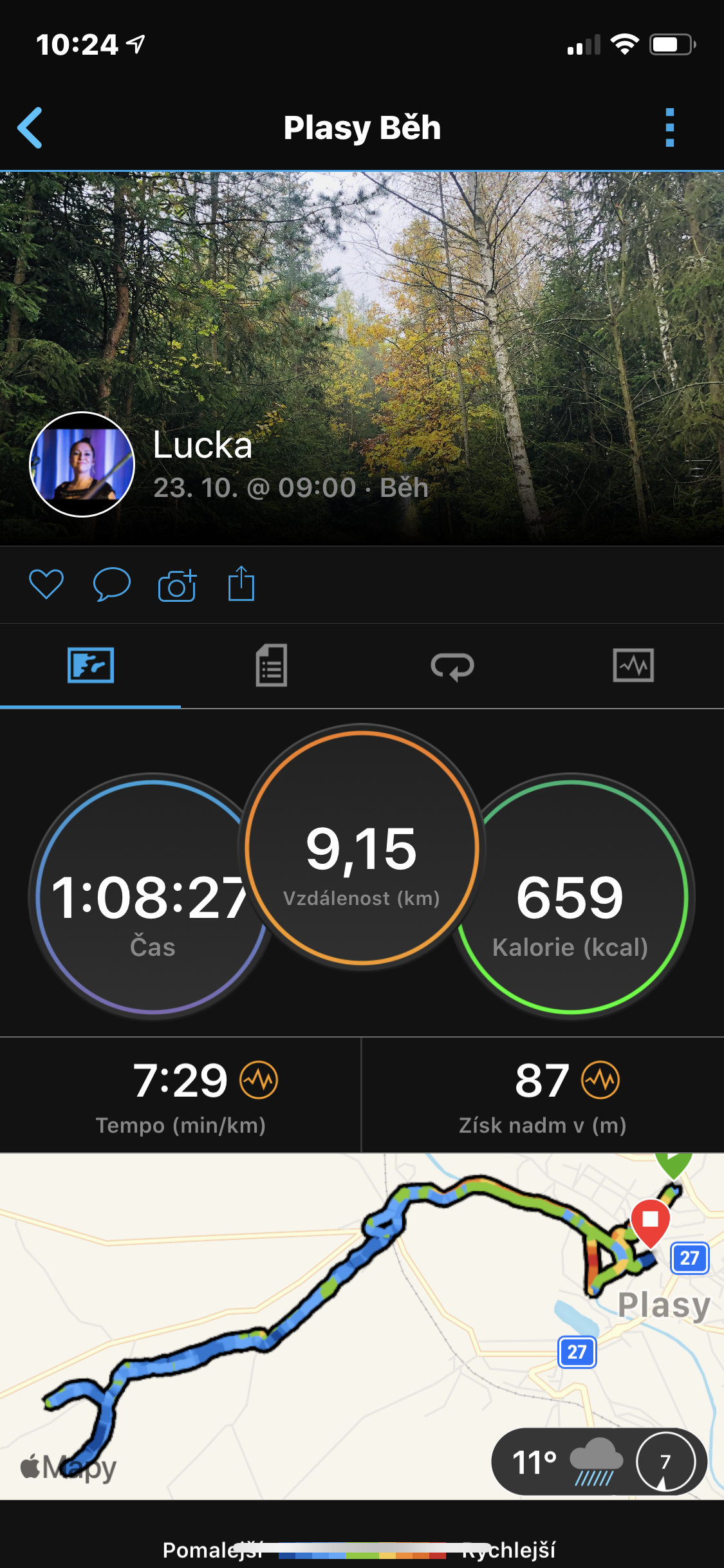
Task: Open pace insight icon next to 7:29
Action: 259,1080
